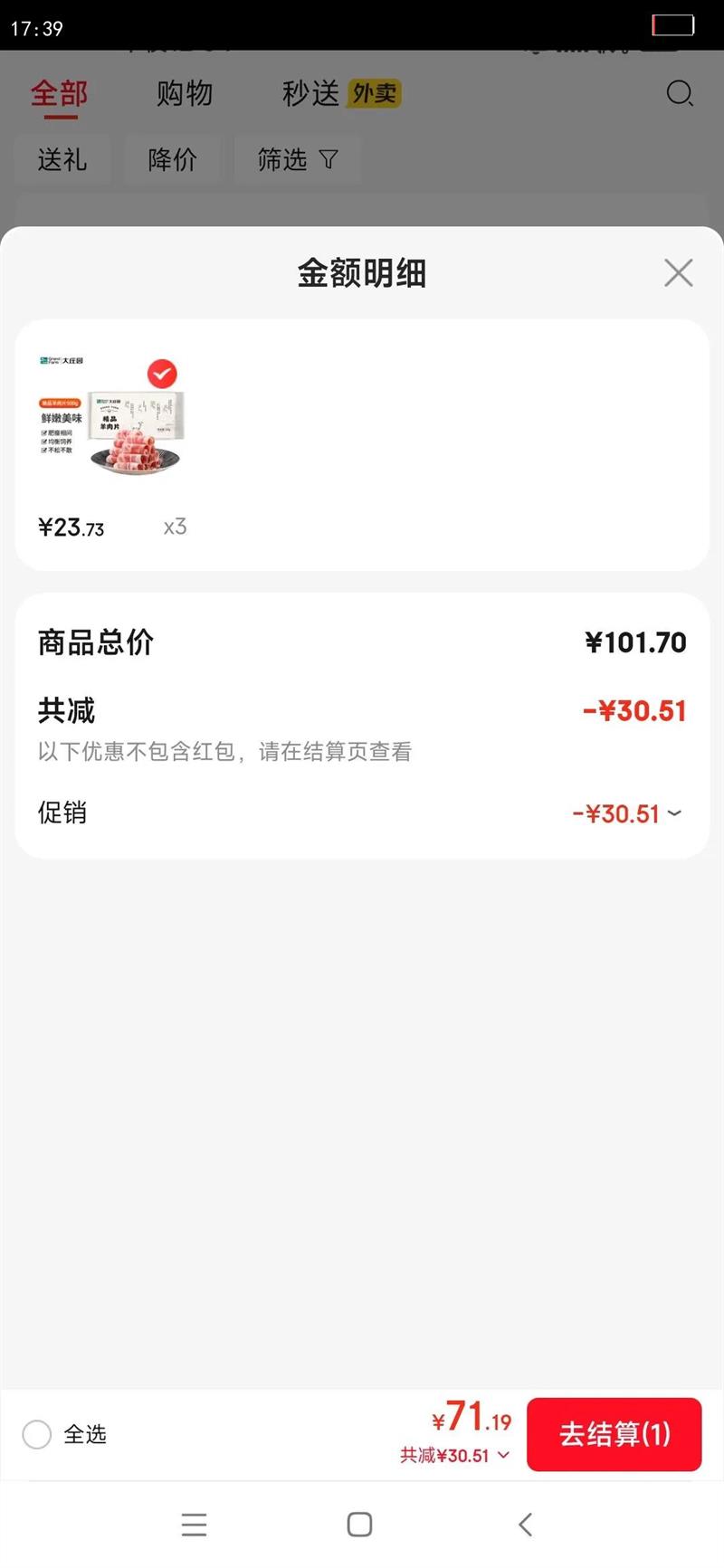This screenshot has height=1568, width=724.
Task: Collapse the 共减¥30.51 summary
Action: tap(454, 1456)
